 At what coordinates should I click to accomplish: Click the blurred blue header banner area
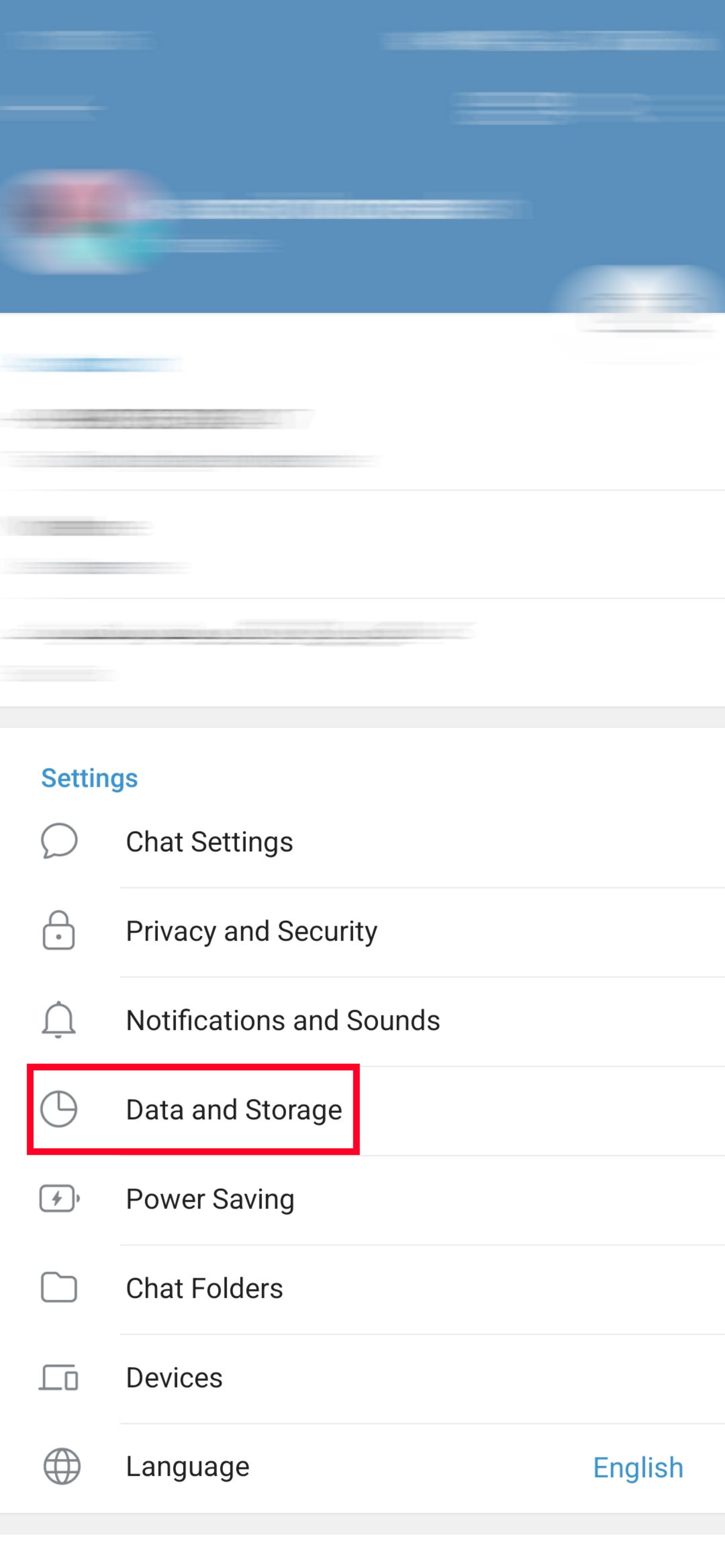362,122
